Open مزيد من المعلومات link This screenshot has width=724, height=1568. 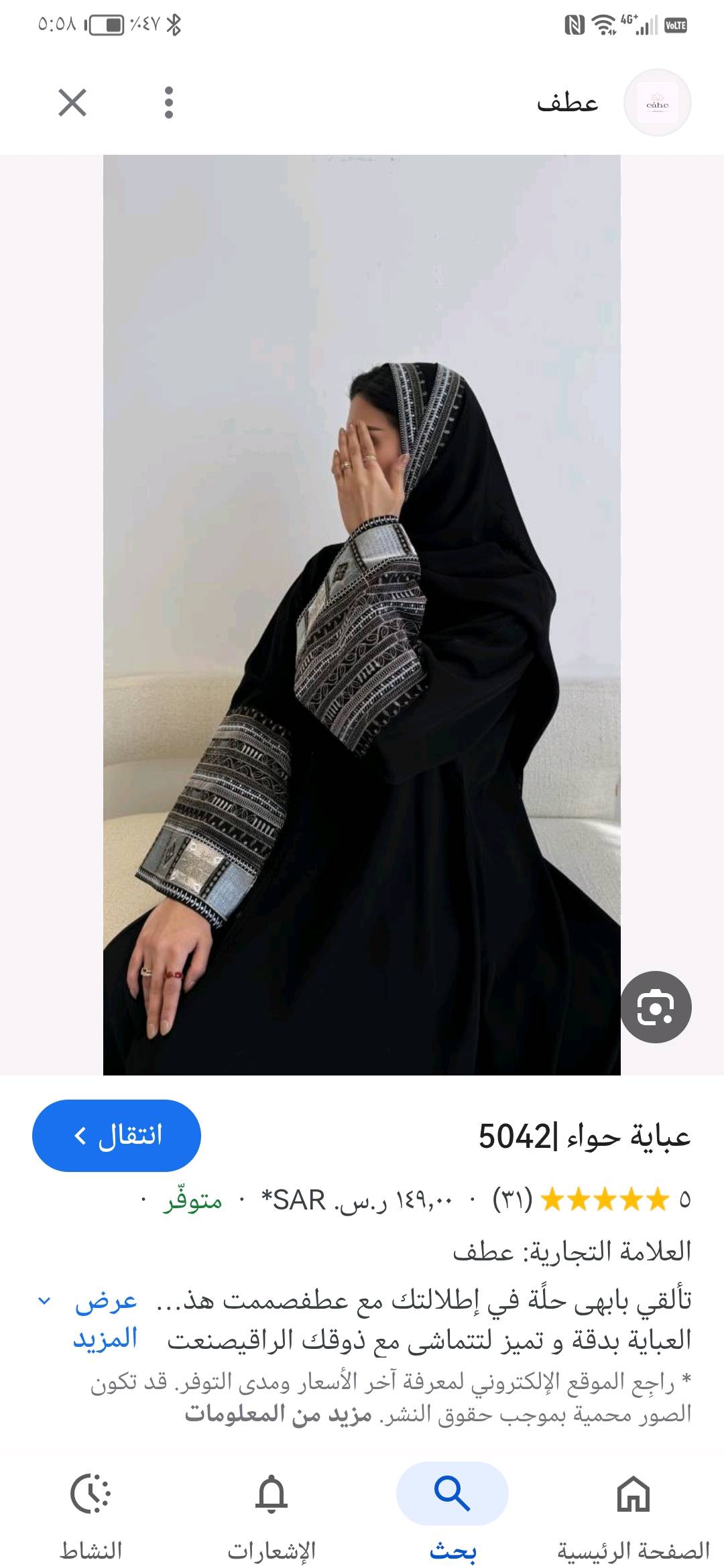[278, 1415]
